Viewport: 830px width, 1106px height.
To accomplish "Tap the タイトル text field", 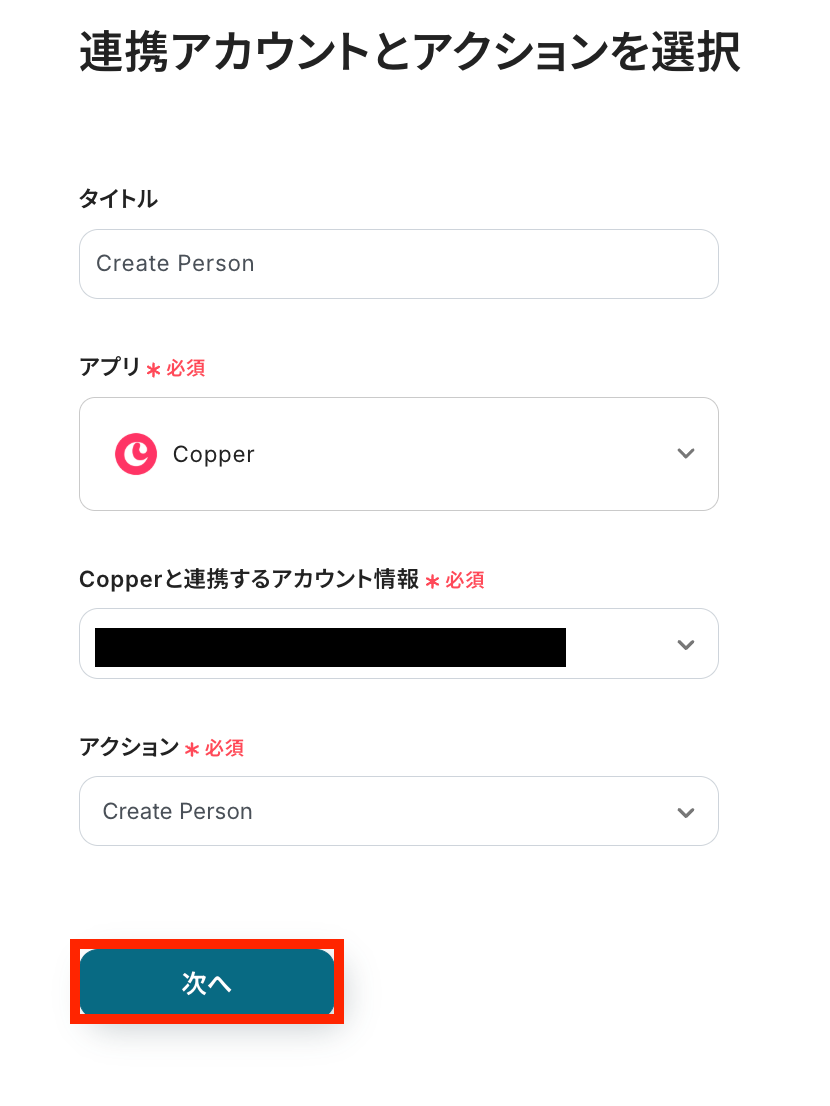I will point(398,264).
